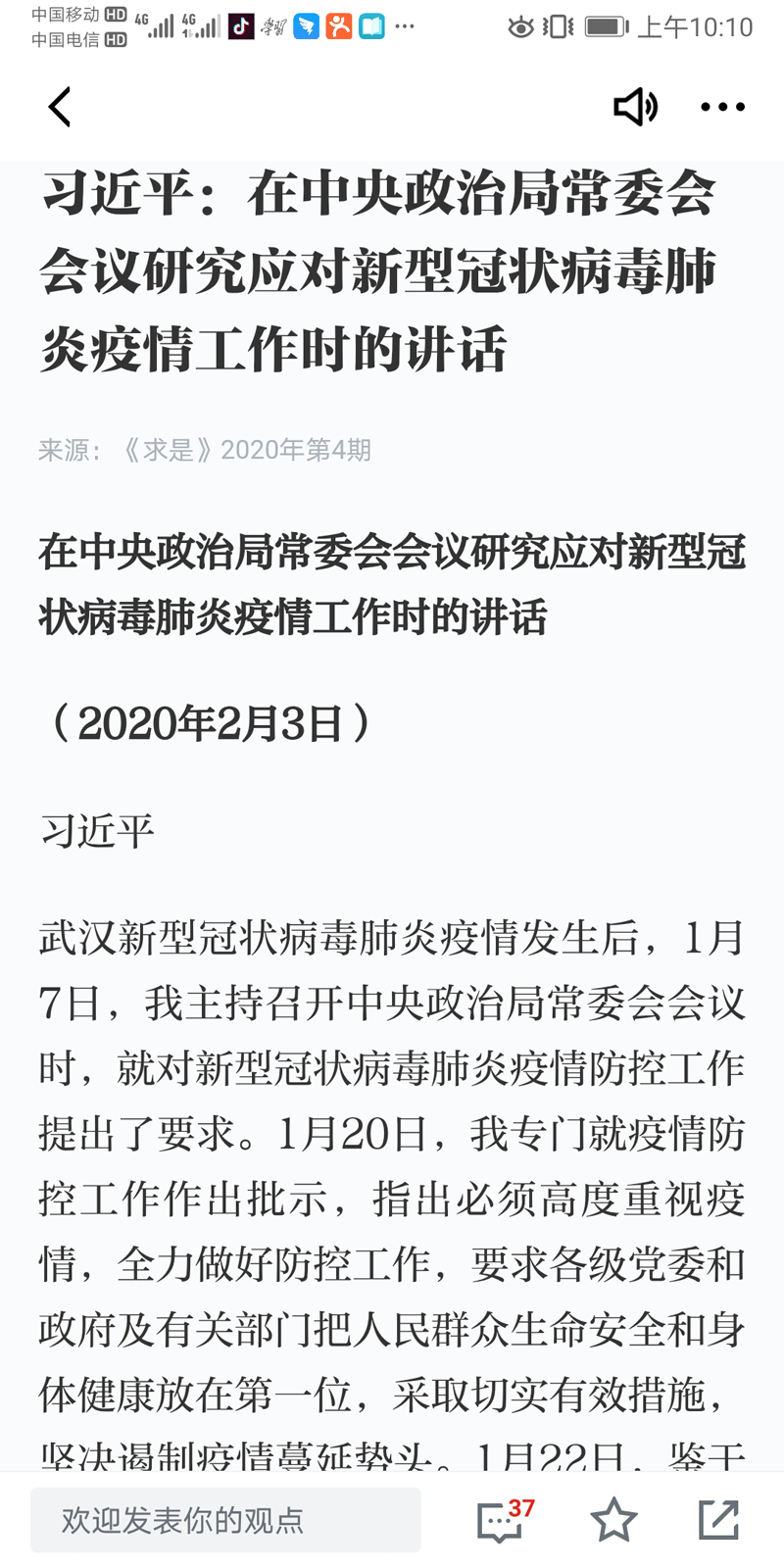Image resolution: width=784 pixels, height=1568 pixels.
Task: Open the 37 comments
Action: [x=505, y=1520]
